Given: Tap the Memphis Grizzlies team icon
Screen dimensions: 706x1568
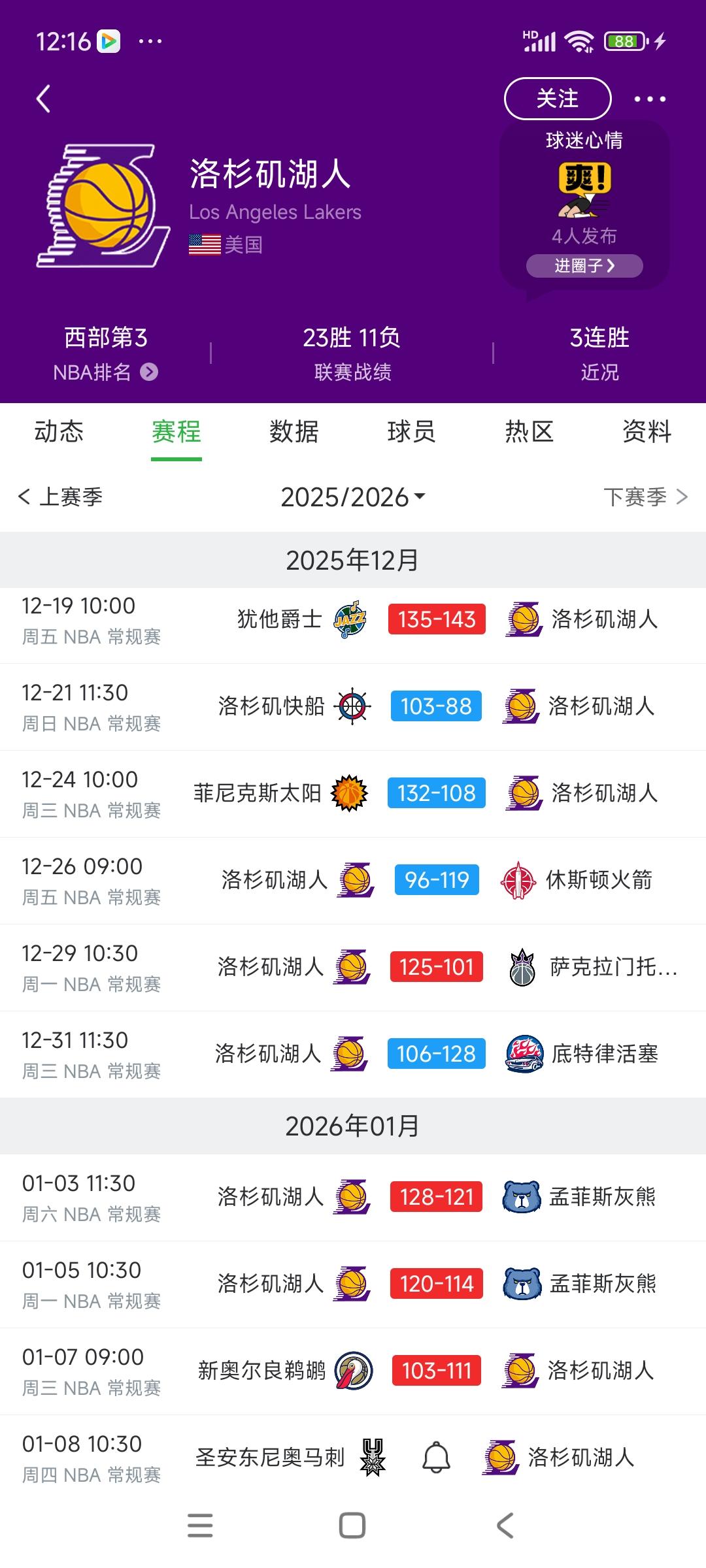Looking at the screenshot, I should coord(523,1196).
